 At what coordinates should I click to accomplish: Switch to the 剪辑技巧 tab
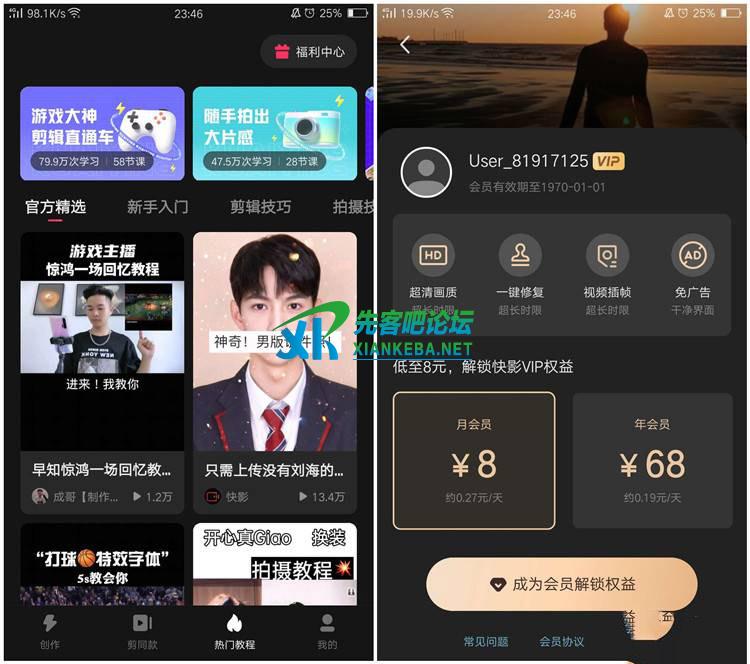point(260,207)
